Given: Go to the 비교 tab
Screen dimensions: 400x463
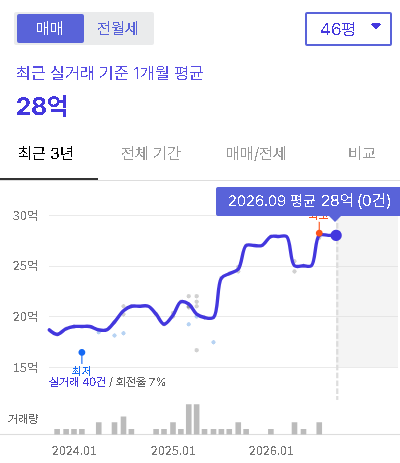Looking at the screenshot, I should [362, 154].
